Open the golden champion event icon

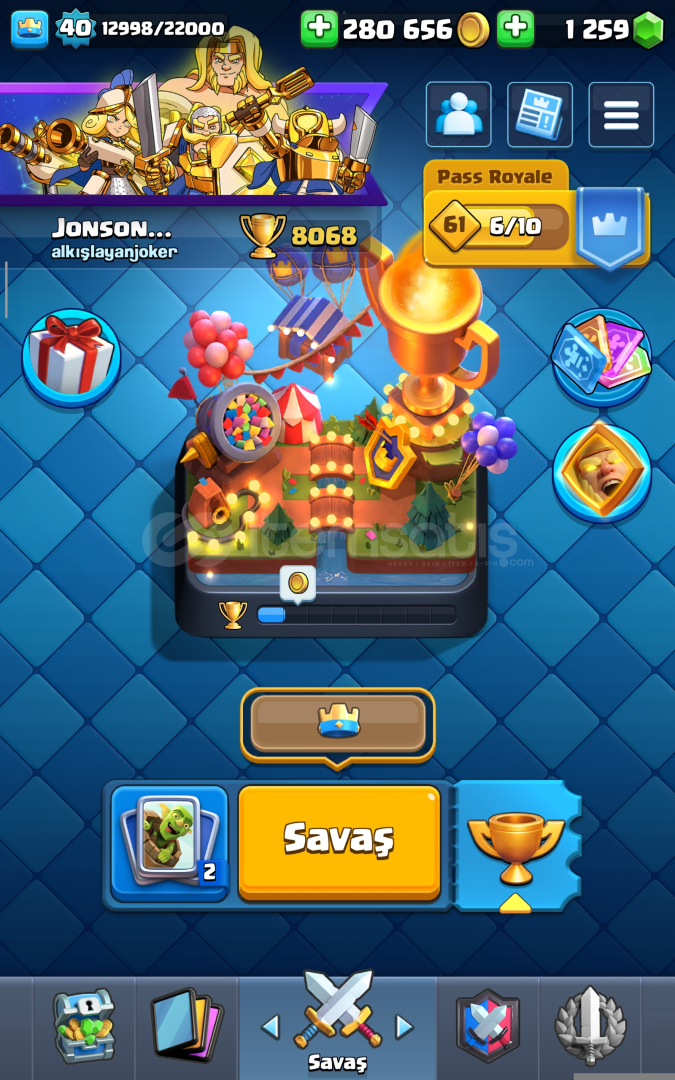pyautogui.click(x=602, y=472)
